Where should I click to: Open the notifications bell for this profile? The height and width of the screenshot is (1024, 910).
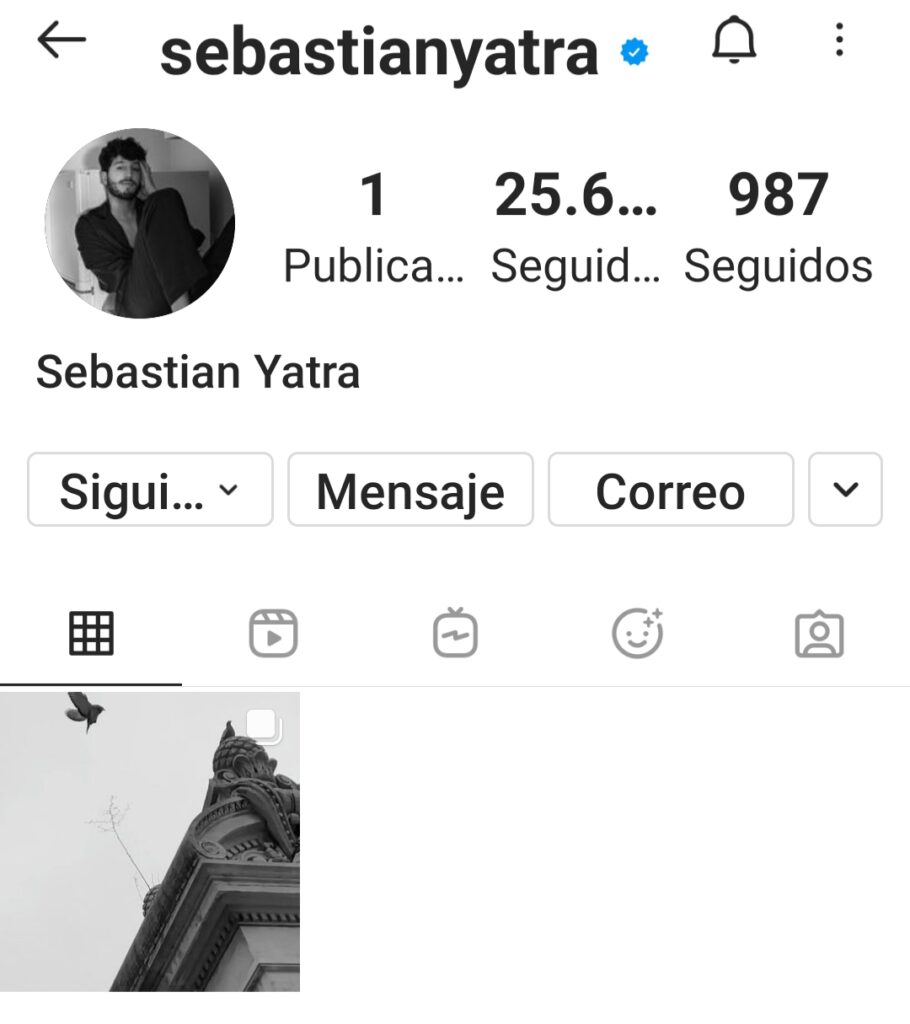(734, 41)
